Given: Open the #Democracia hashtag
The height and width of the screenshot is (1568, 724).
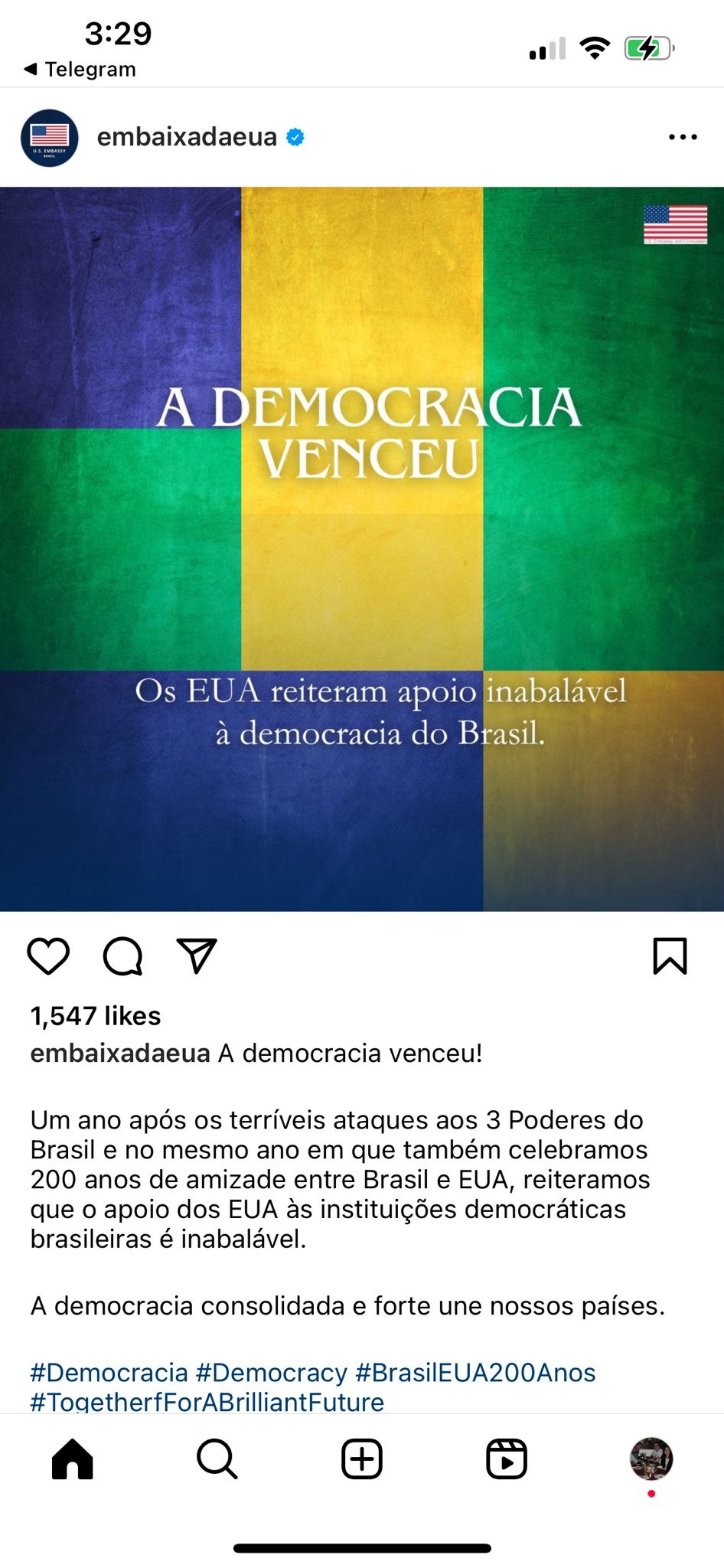Looking at the screenshot, I should click(x=109, y=1373).
